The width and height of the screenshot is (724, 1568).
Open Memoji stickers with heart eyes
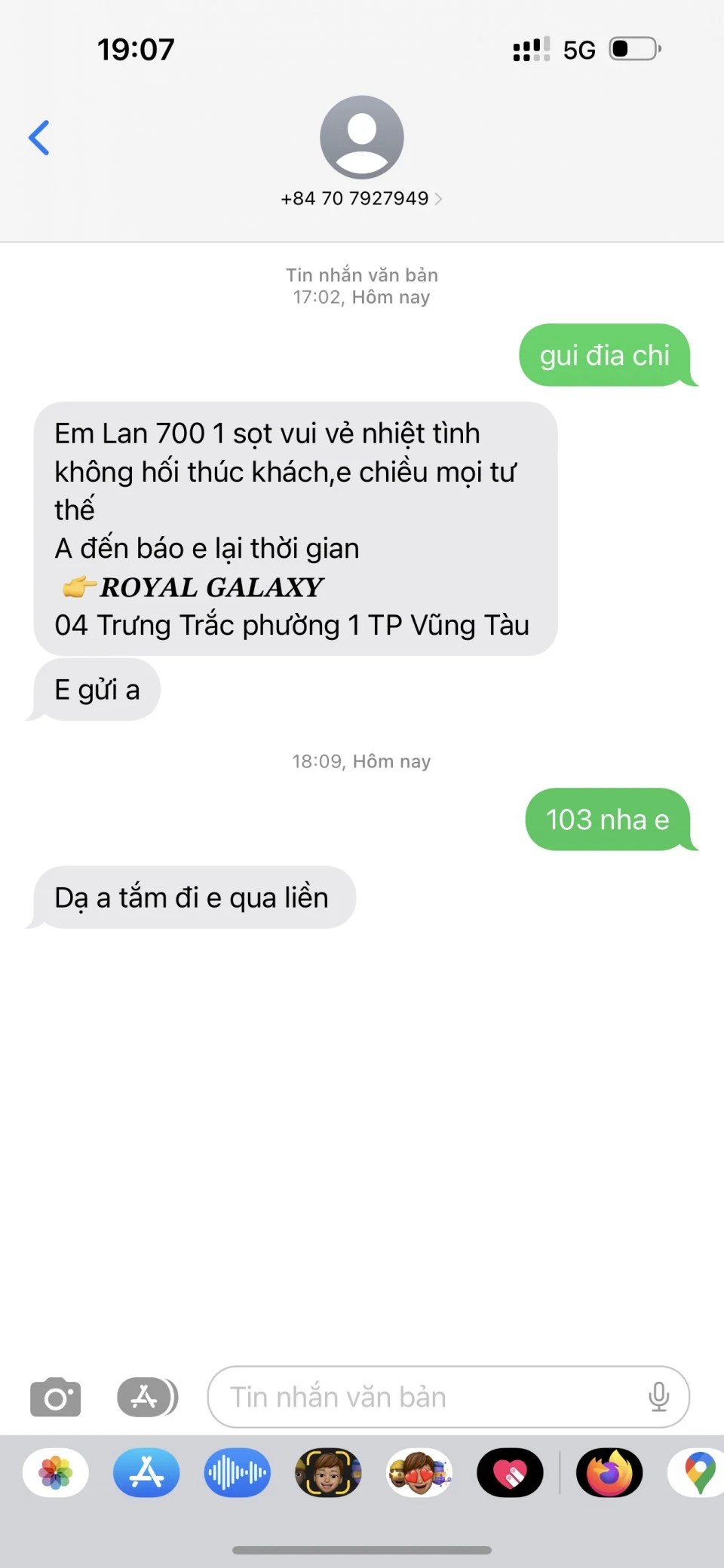pos(419,1472)
